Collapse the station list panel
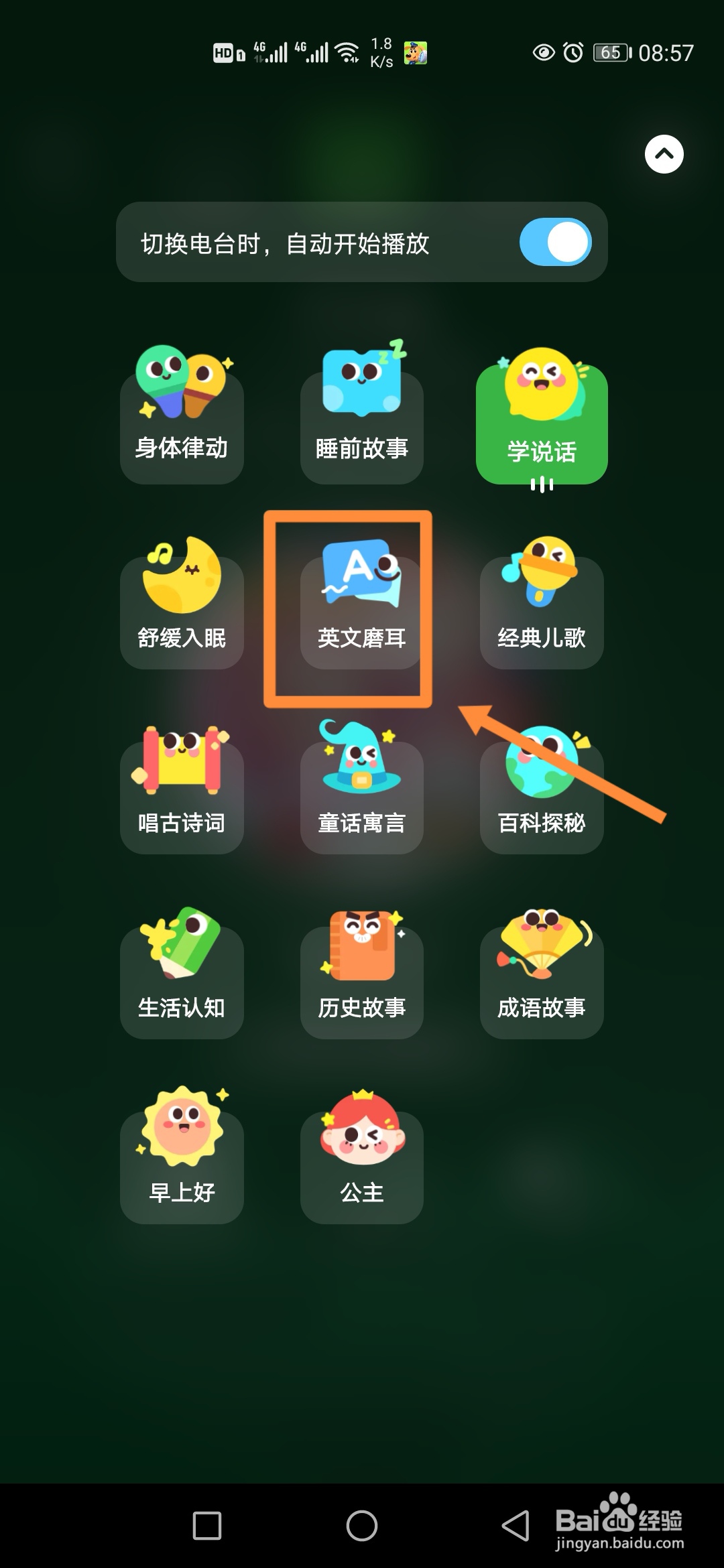The height and width of the screenshot is (1568, 724). point(664,155)
